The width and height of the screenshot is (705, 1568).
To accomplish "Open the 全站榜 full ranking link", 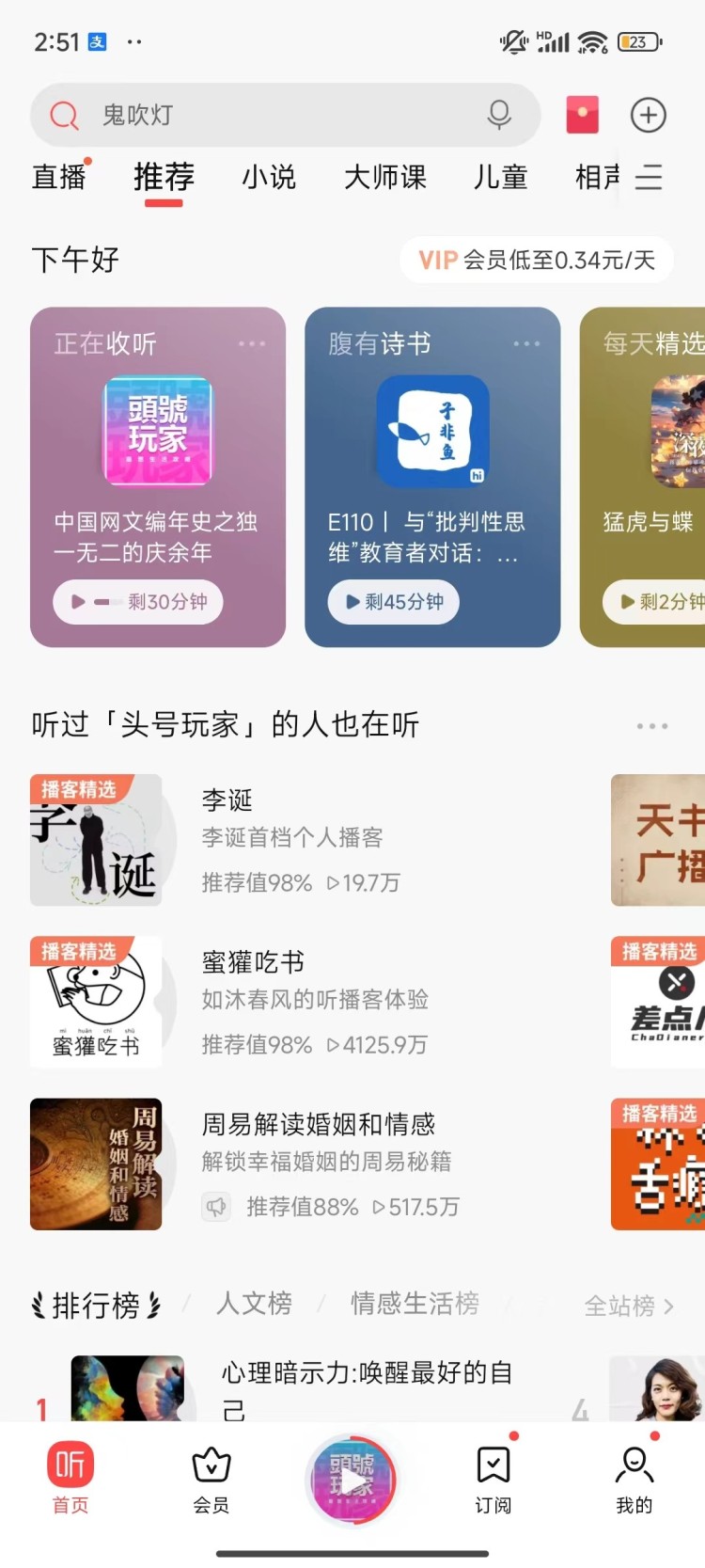I will point(628,1306).
